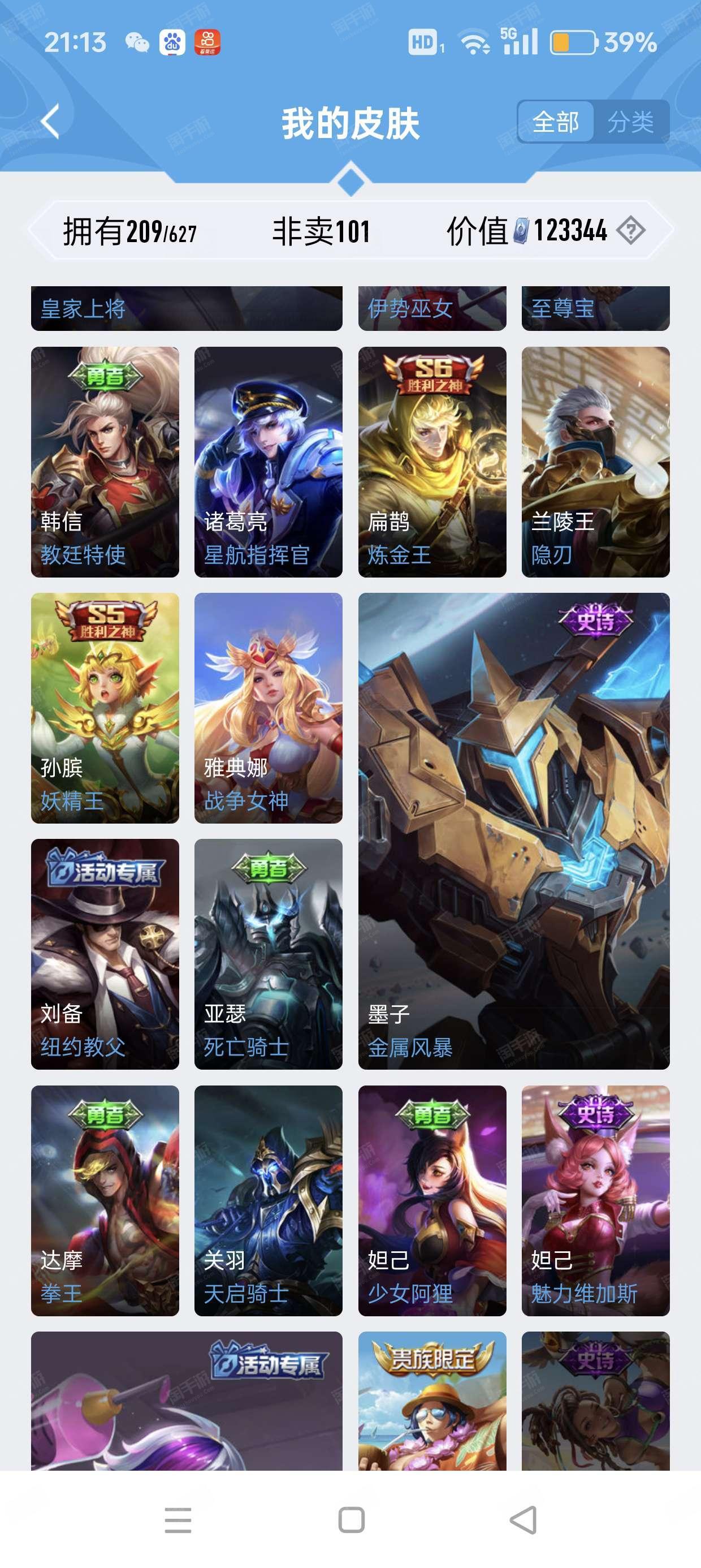The height and width of the screenshot is (1568, 701).
Task: View the 扁鹊 炼金王 skin
Action: (432, 462)
